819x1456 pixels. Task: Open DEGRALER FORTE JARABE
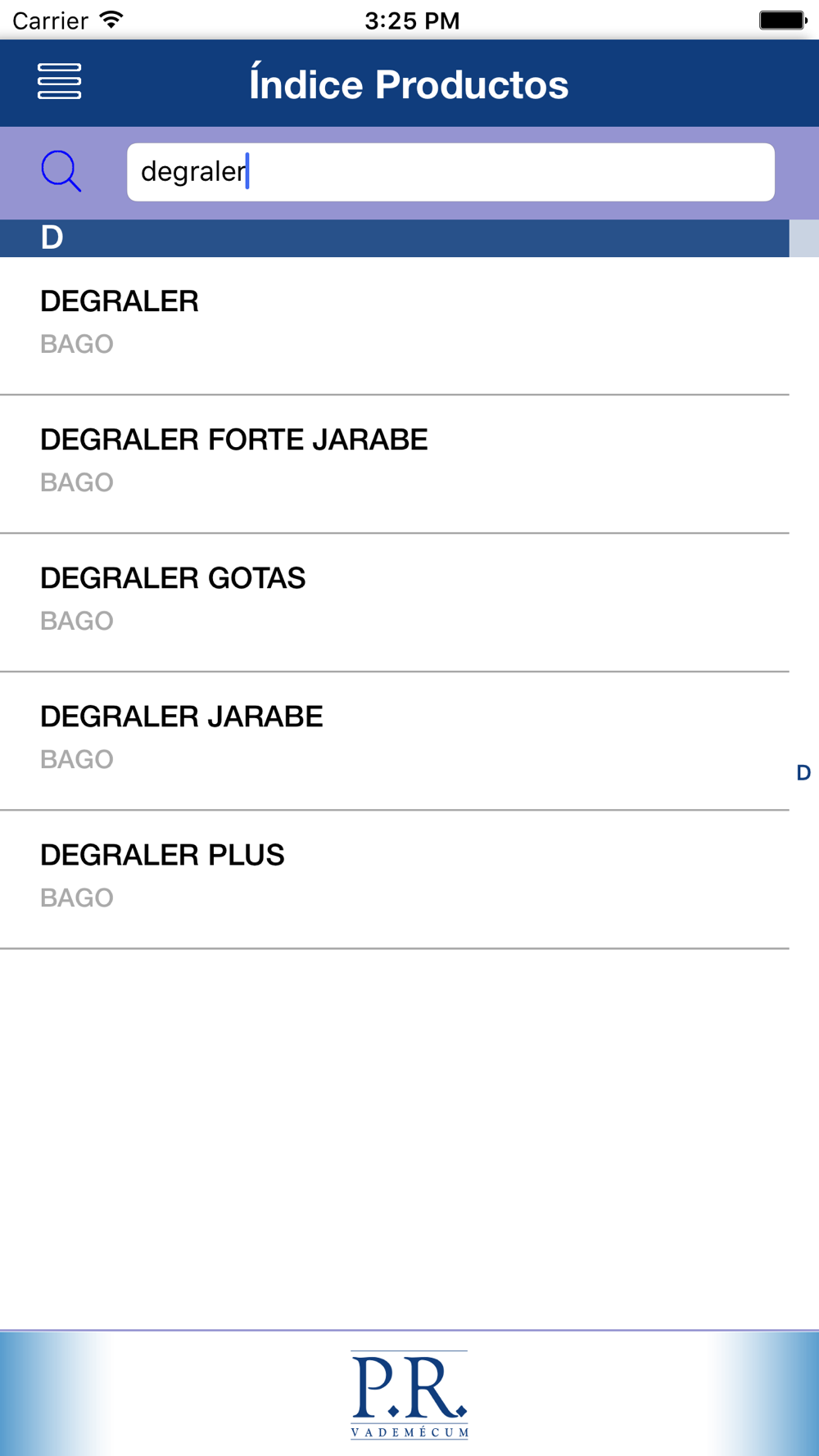pyautogui.click(x=395, y=464)
